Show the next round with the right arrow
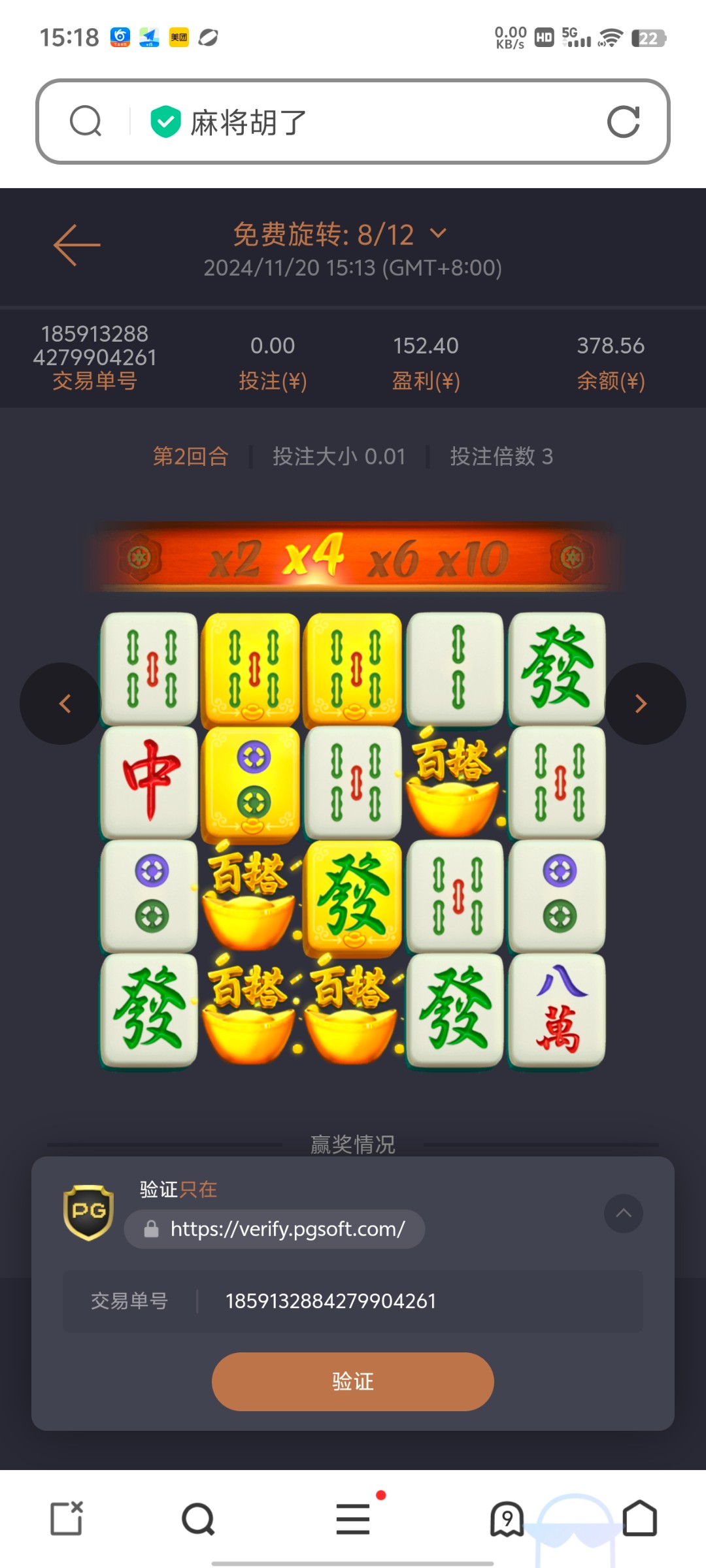Image resolution: width=706 pixels, height=1568 pixels. [643, 704]
